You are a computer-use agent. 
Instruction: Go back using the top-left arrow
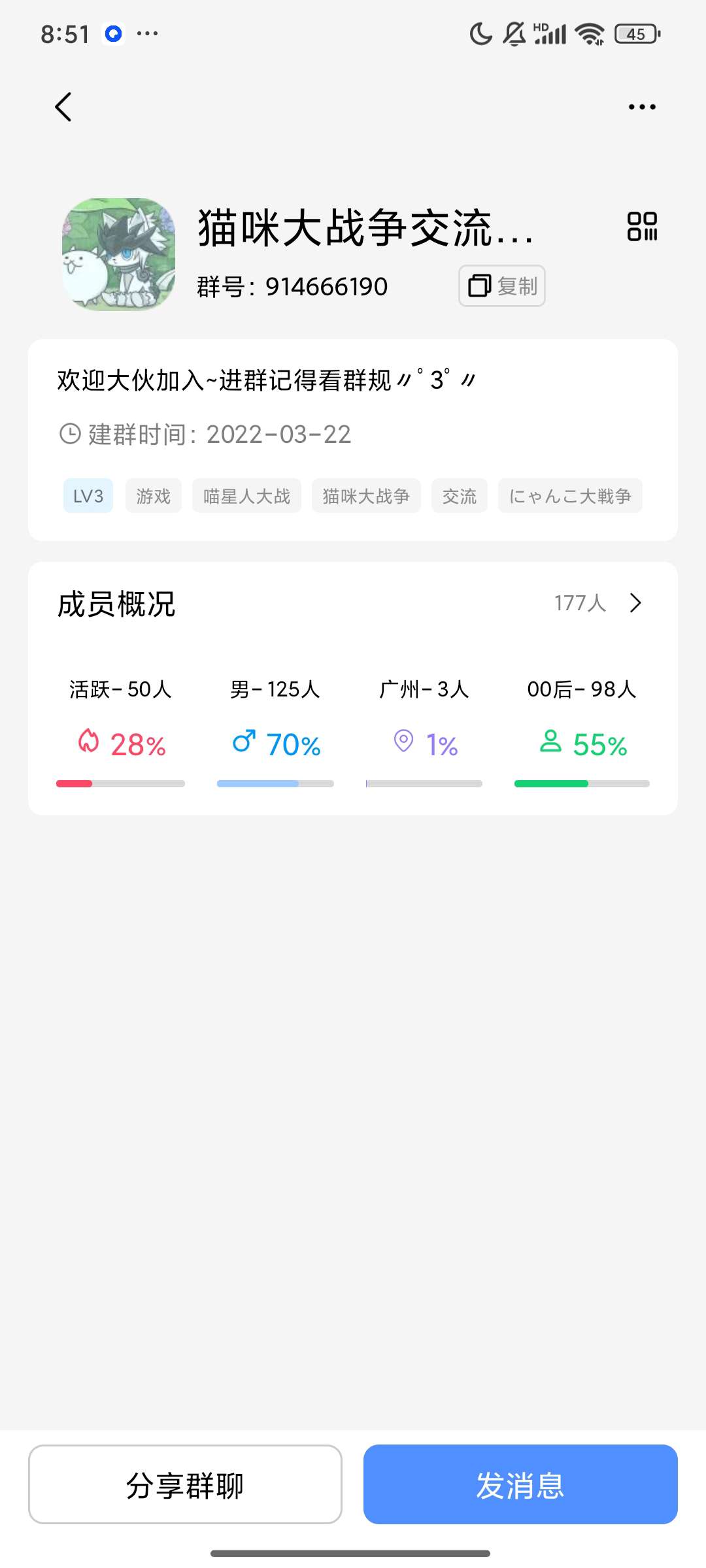coord(63,107)
